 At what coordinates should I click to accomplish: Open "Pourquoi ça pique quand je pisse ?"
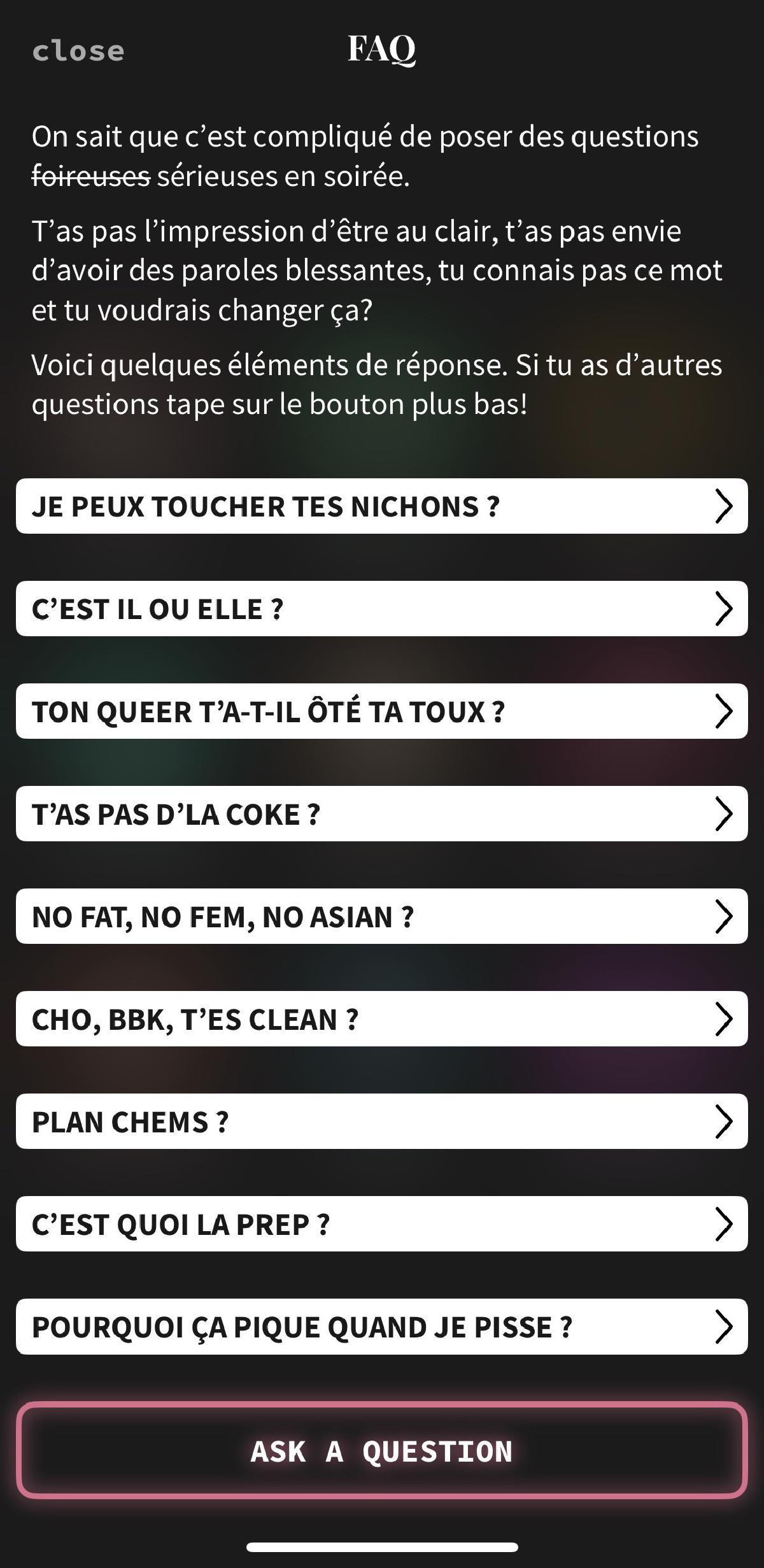point(382,1327)
